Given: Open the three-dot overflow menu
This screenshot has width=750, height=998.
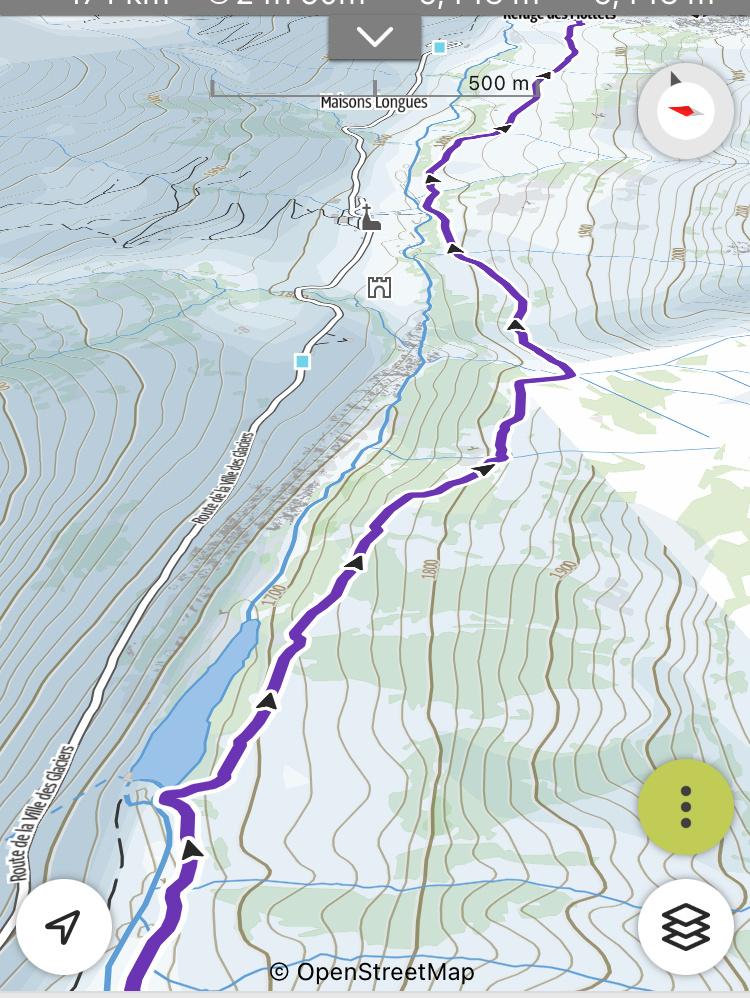Looking at the screenshot, I should coord(686,807).
